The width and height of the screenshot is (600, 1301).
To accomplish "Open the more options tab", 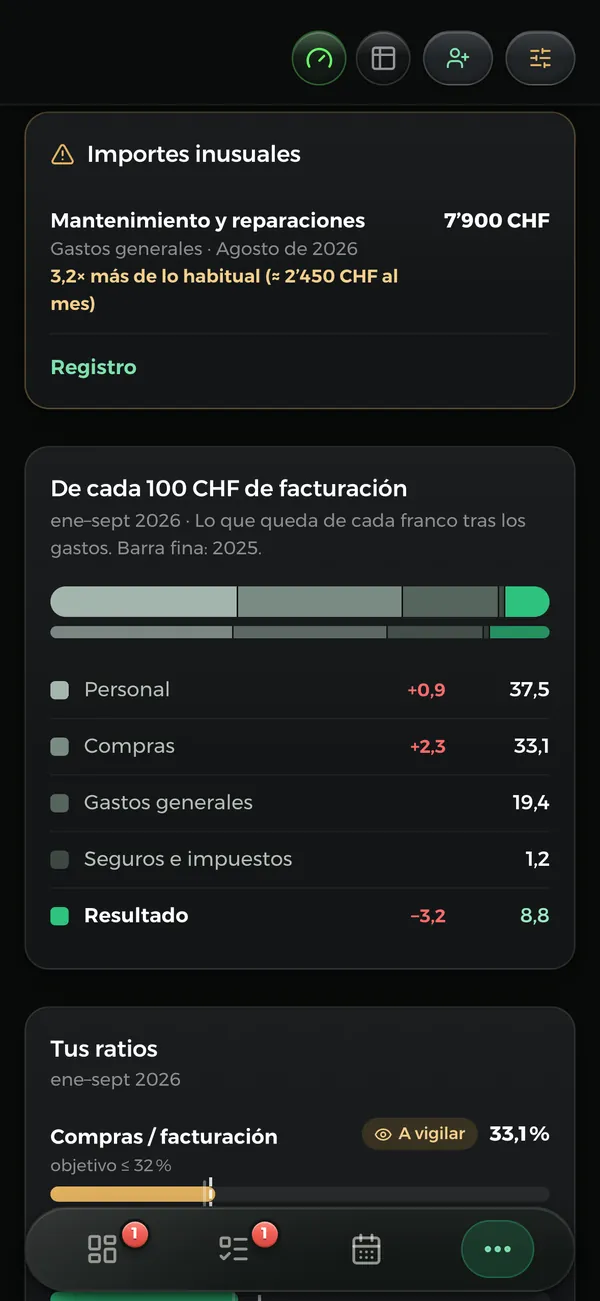I will 497,1249.
